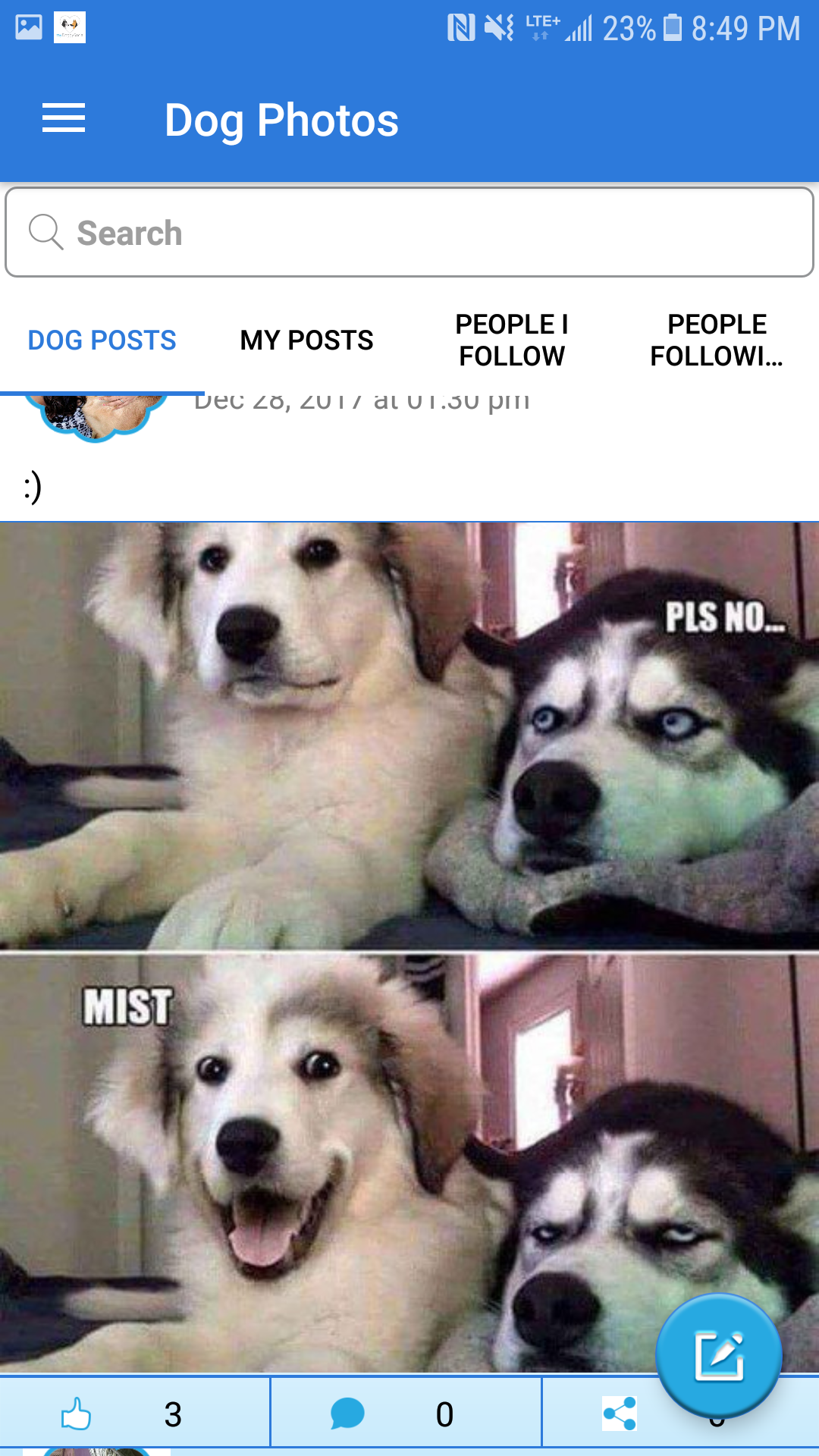
Task: Compose a new post
Action: pos(719,1356)
